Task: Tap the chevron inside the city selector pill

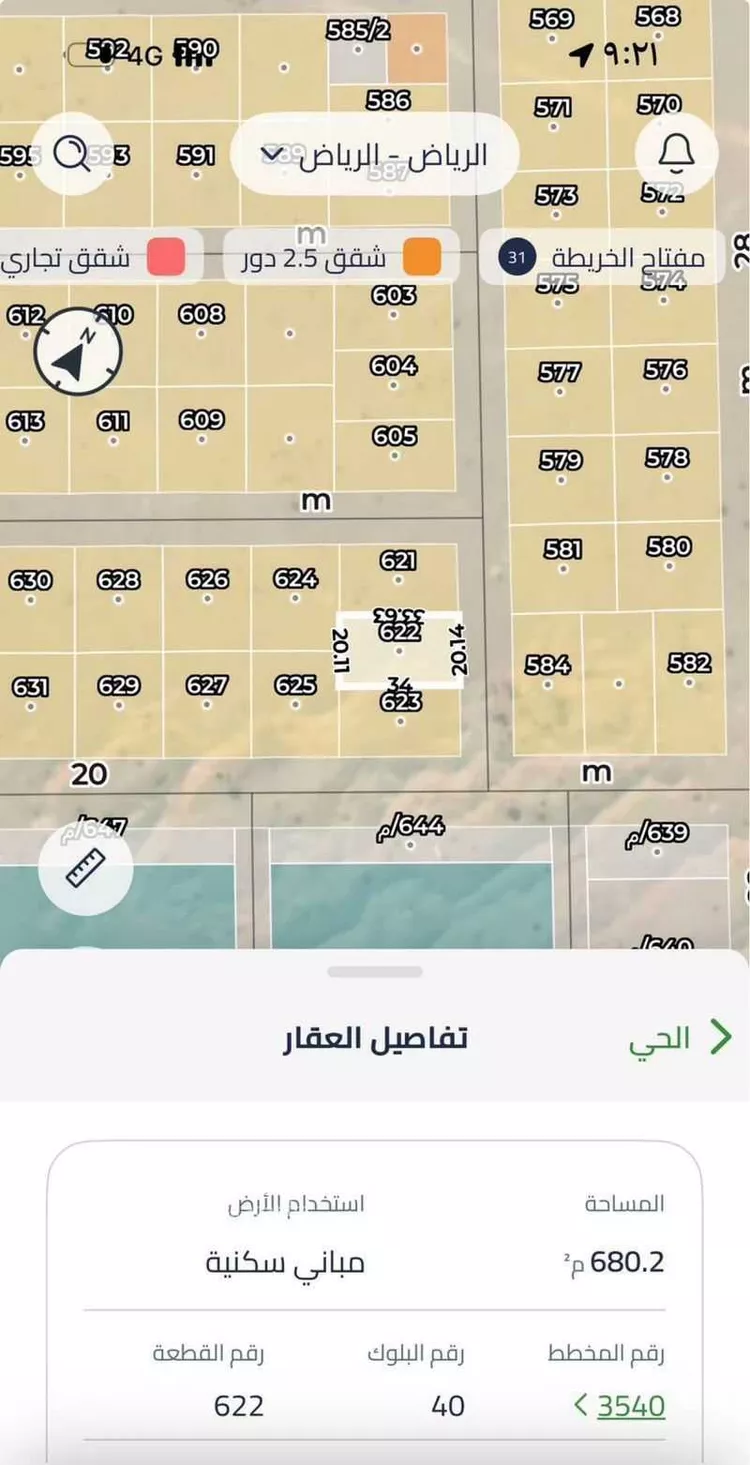Action: pyautogui.click(x=270, y=154)
